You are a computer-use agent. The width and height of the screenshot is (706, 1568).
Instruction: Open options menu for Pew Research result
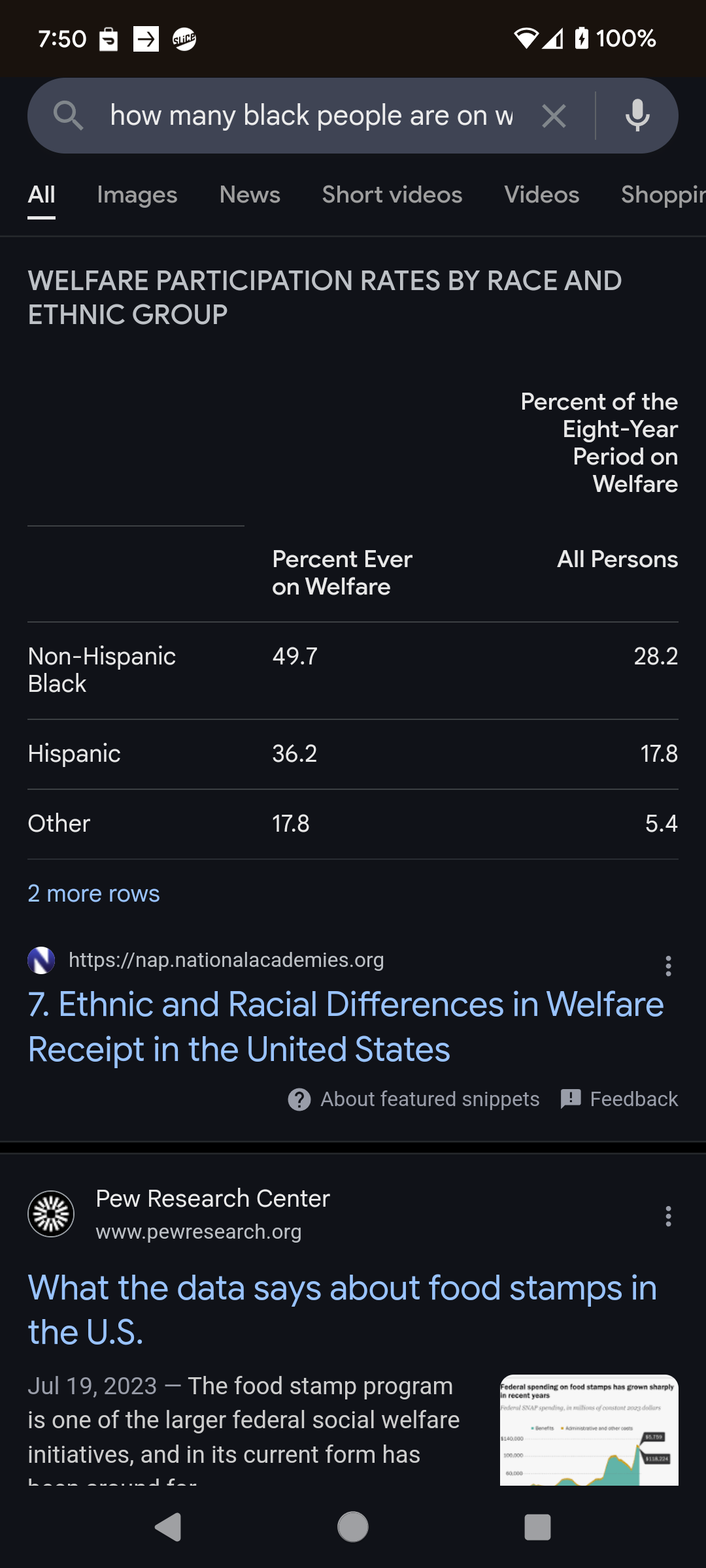(x=668, y=1216)
